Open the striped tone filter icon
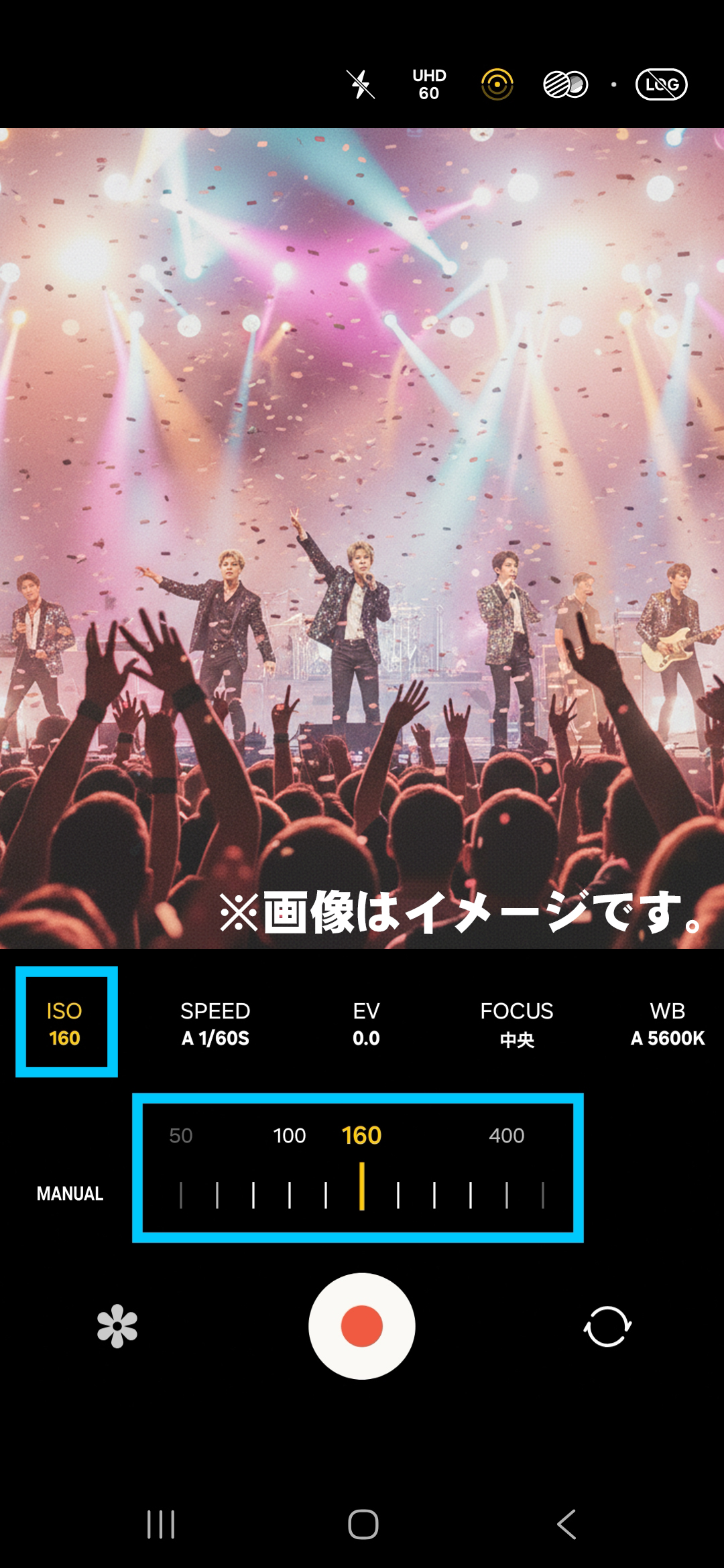724x1568 pixels. (565, 84)
